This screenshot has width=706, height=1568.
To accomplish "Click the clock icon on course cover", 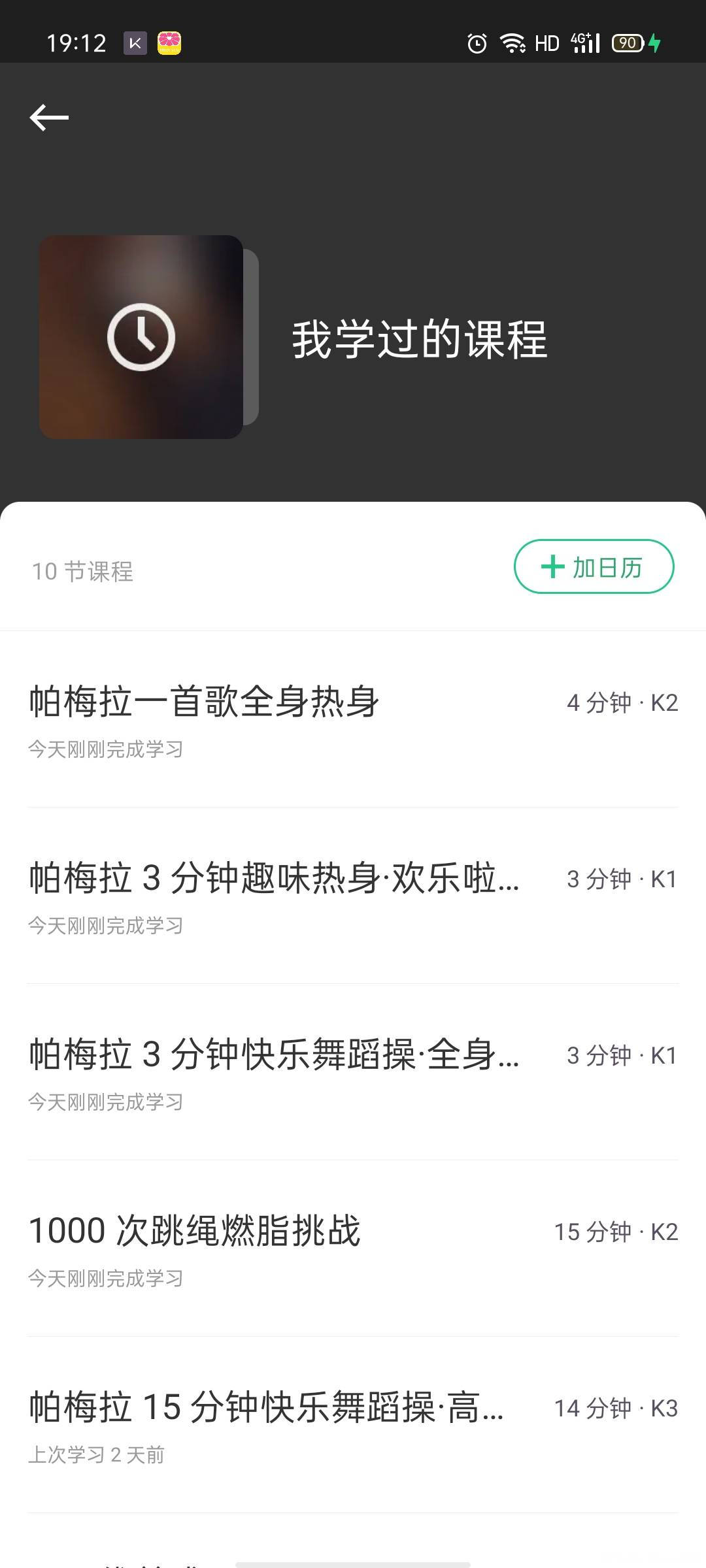I will coord(141,336).
